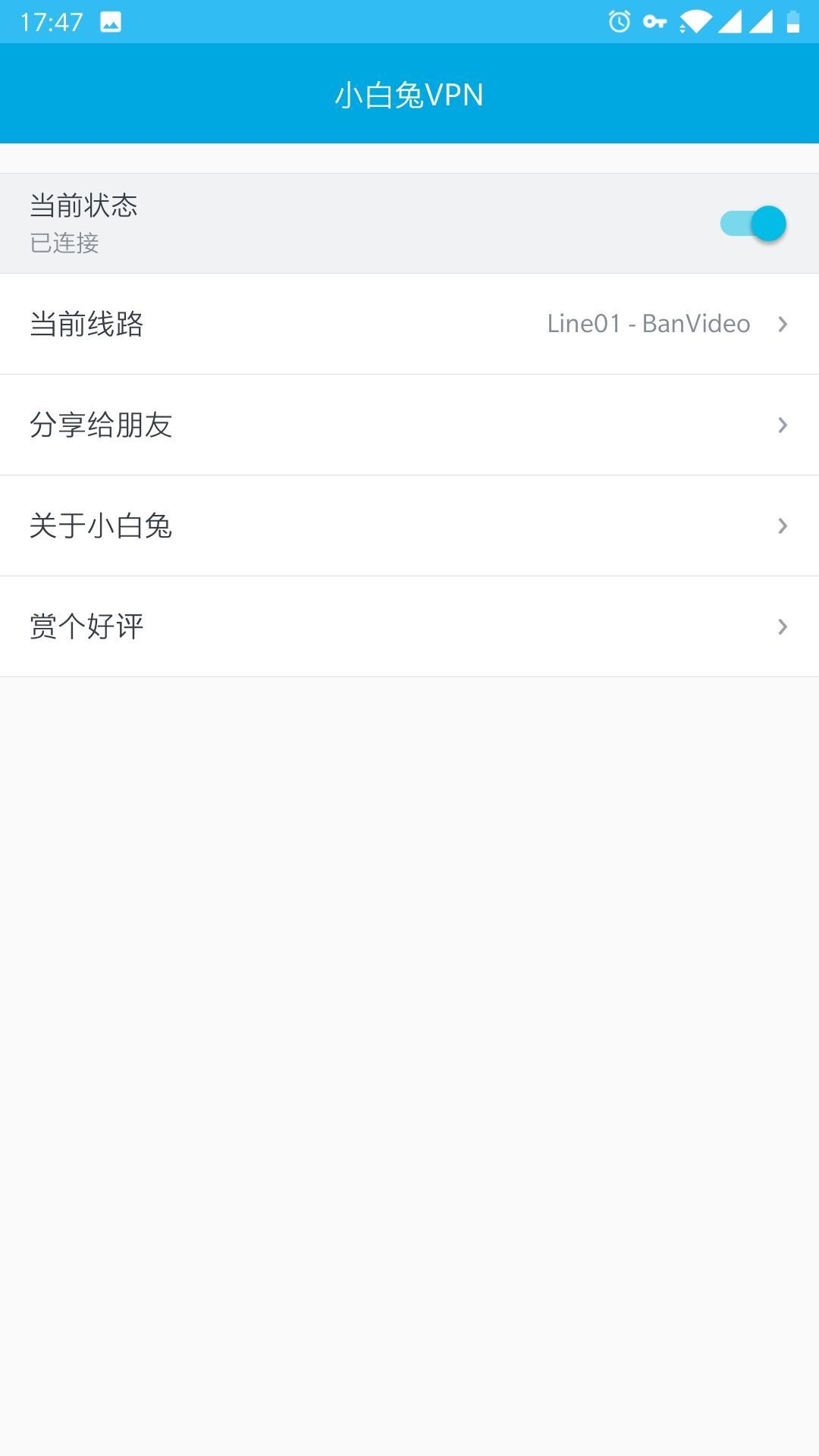Open the 关于小白兔 page
The image size is (819, 1456).
click(x=409, y=526)
